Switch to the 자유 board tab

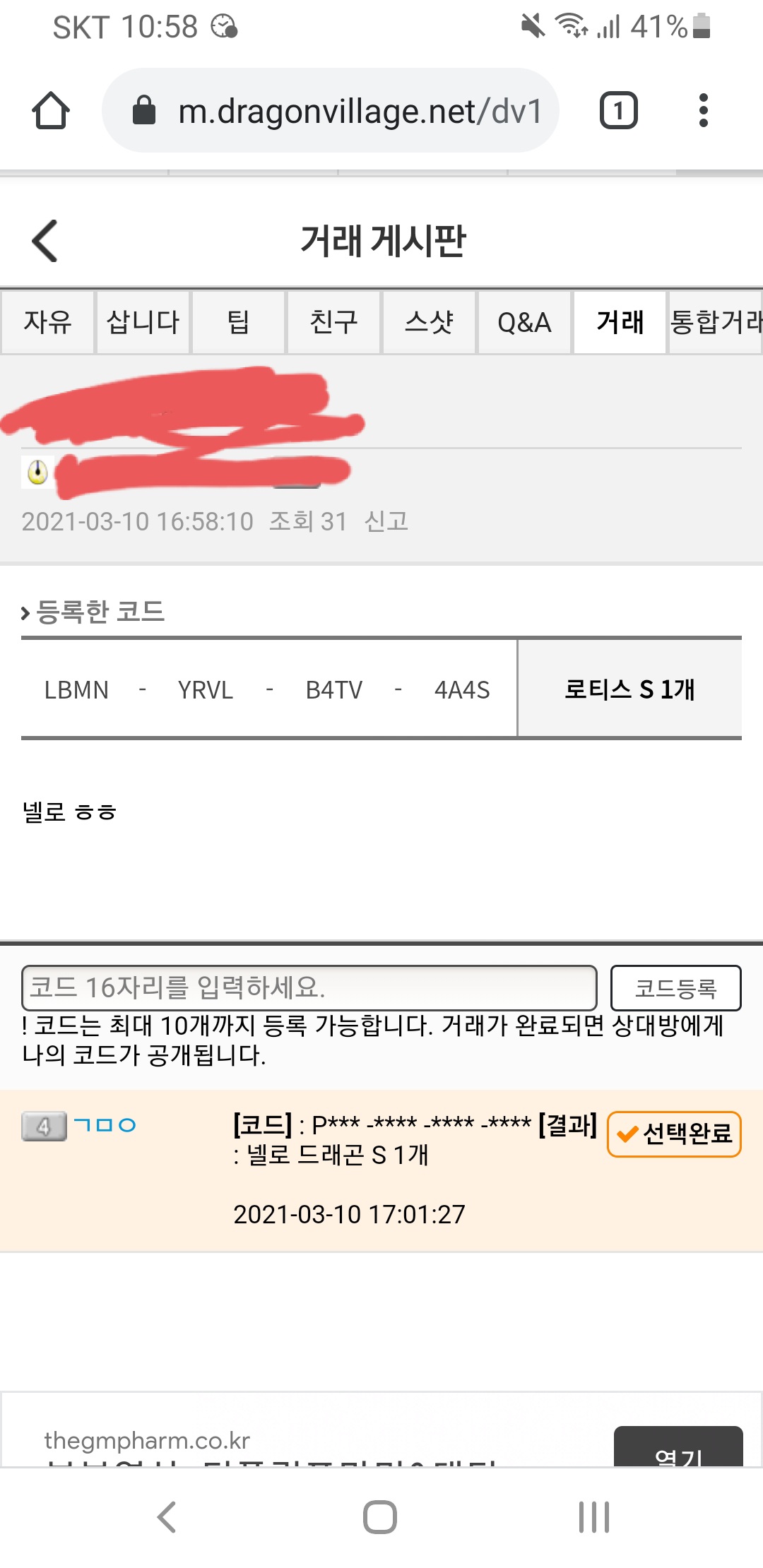click(47, 322)
